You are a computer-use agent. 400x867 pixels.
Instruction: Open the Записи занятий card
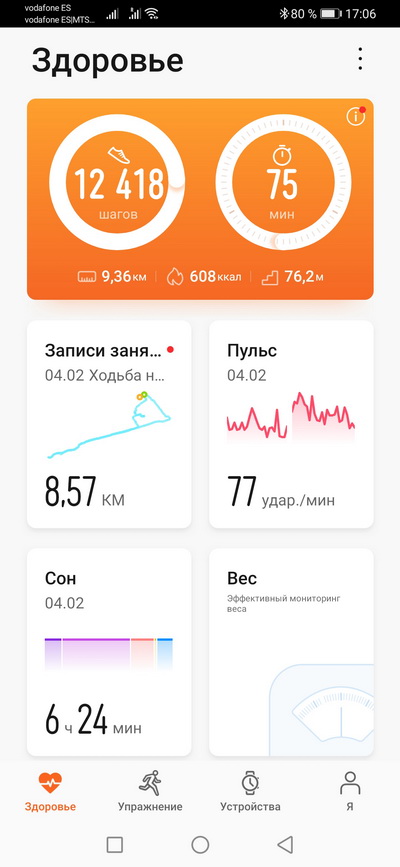point(109,424)
